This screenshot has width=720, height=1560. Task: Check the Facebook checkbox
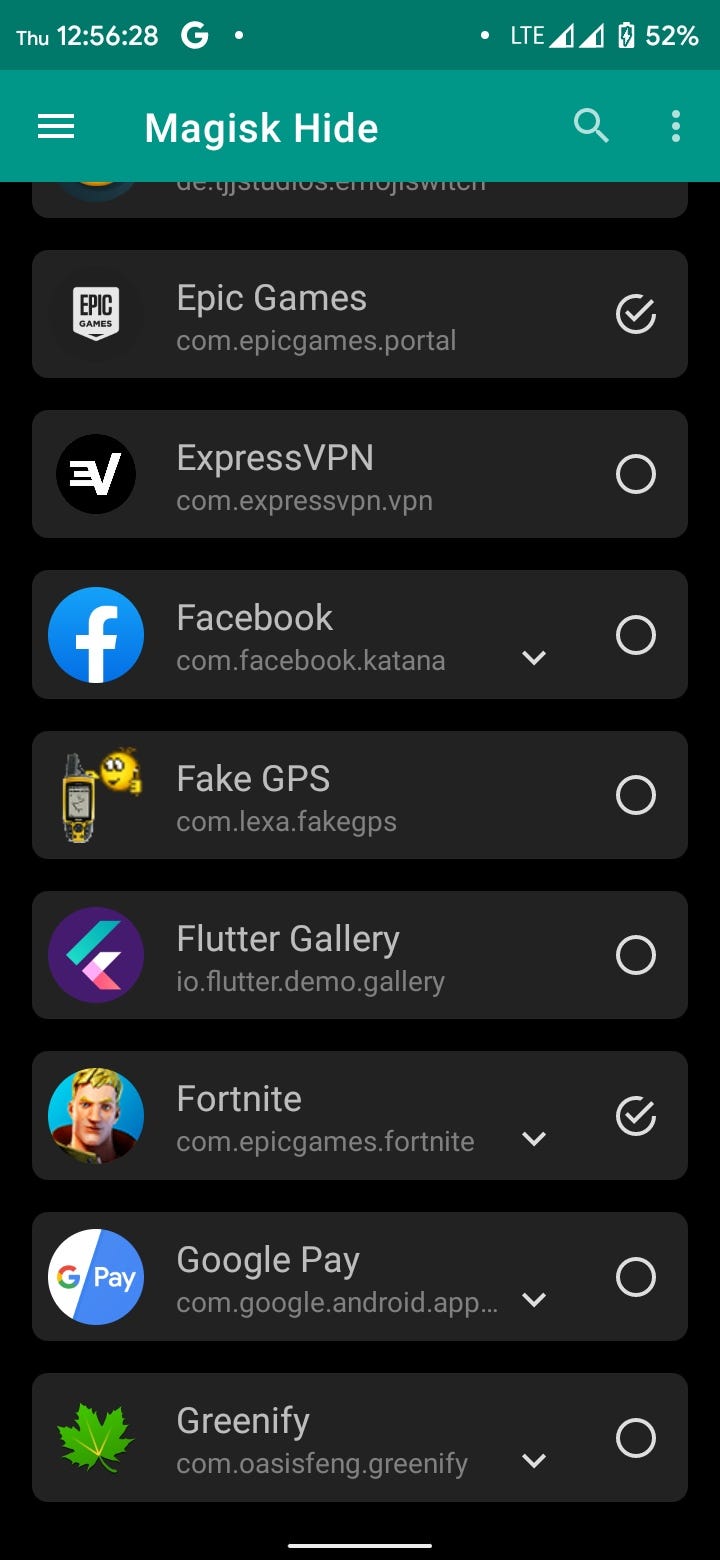(x=636, y=635)
